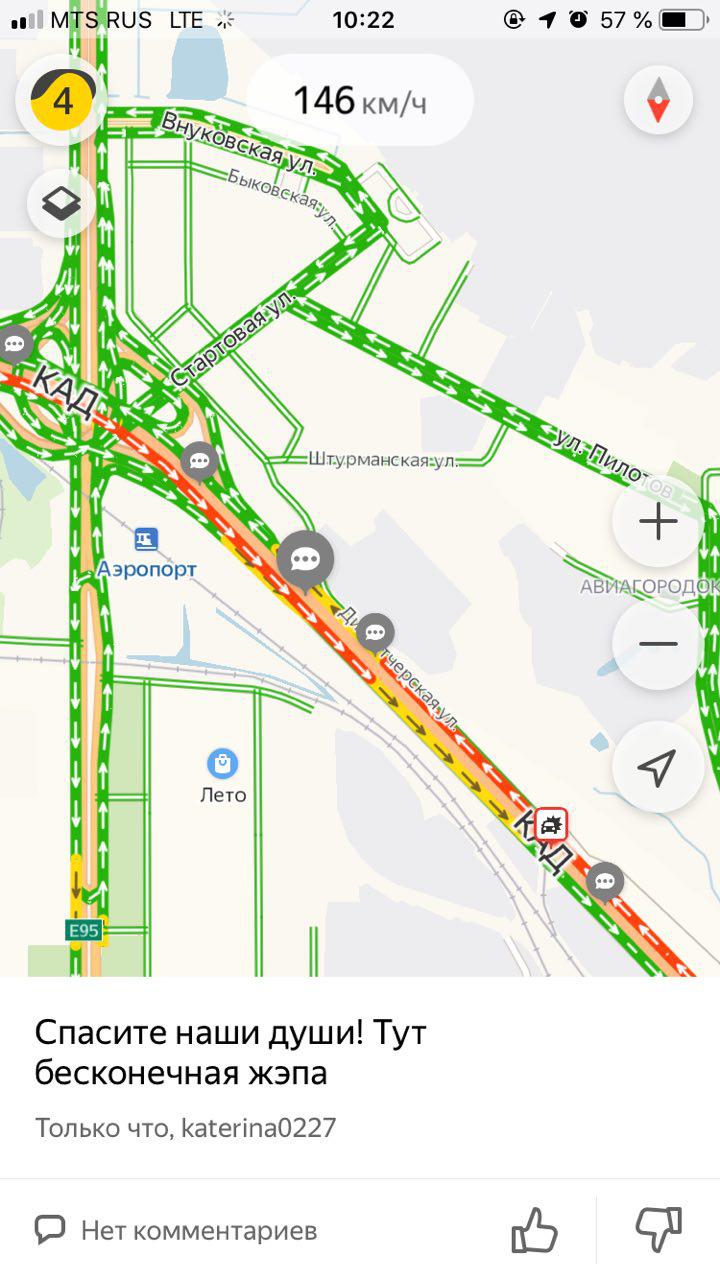Tap the large highlighted chat-bubble road event

click(305, 559)
